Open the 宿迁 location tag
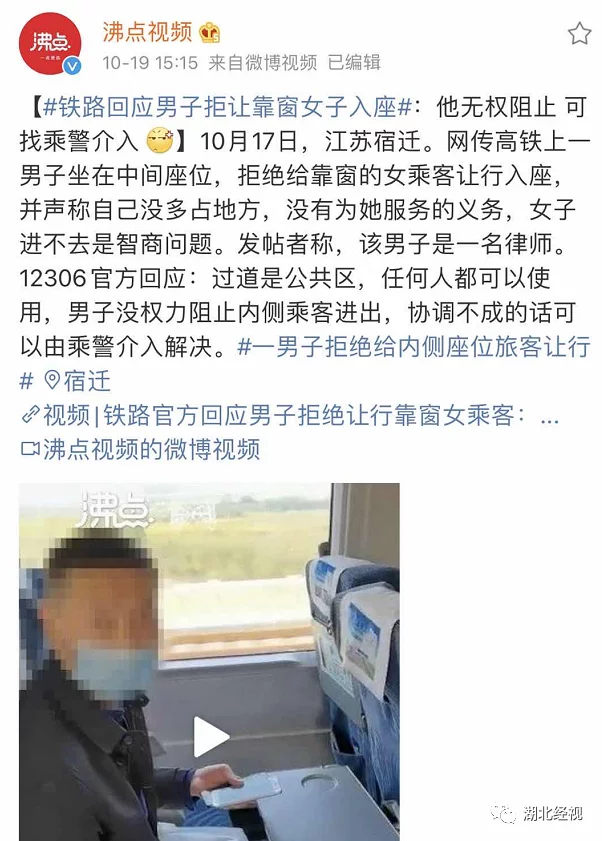 pyautogui.click(x=77, y=381)
